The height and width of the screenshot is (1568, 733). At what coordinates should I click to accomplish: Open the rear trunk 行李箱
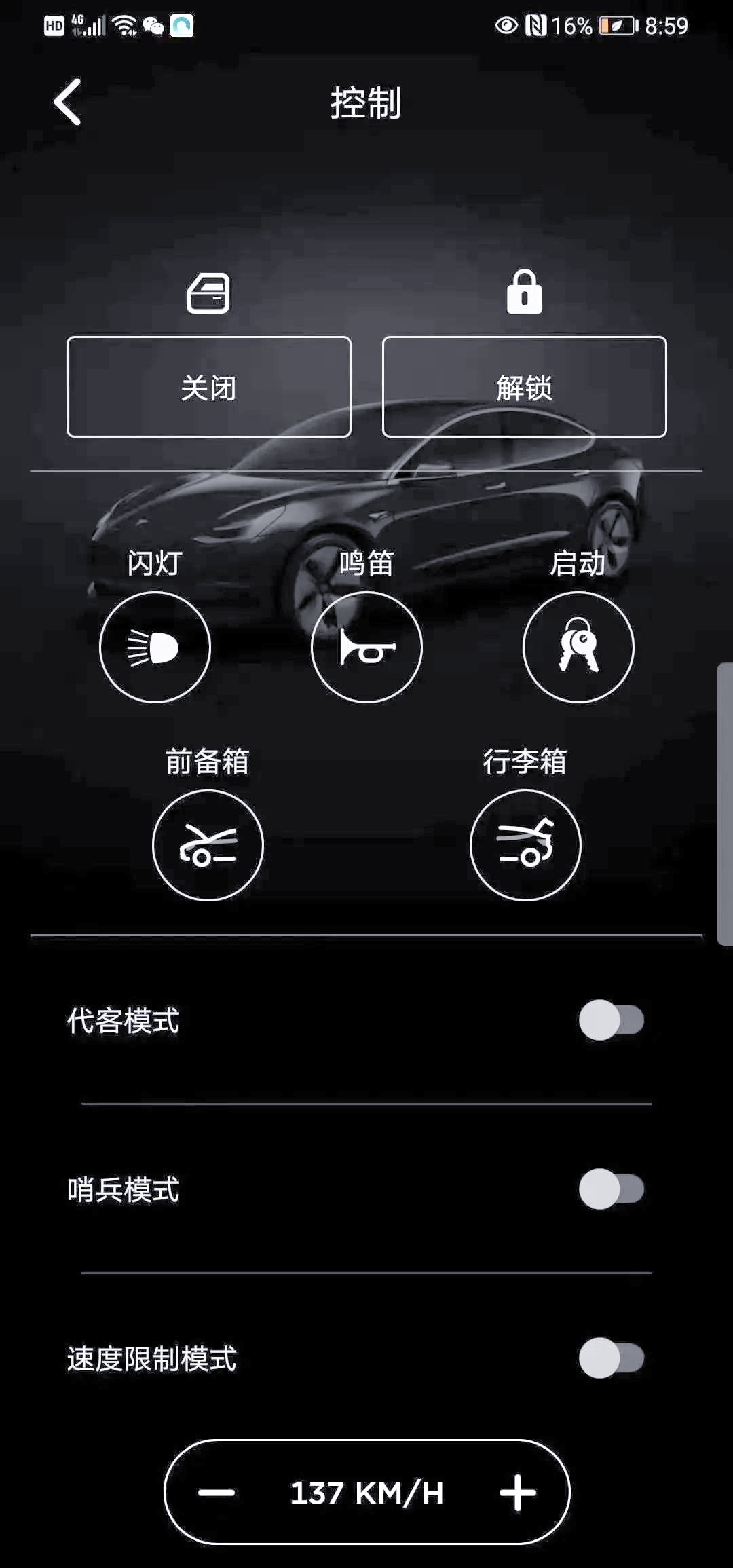point(525,845)
